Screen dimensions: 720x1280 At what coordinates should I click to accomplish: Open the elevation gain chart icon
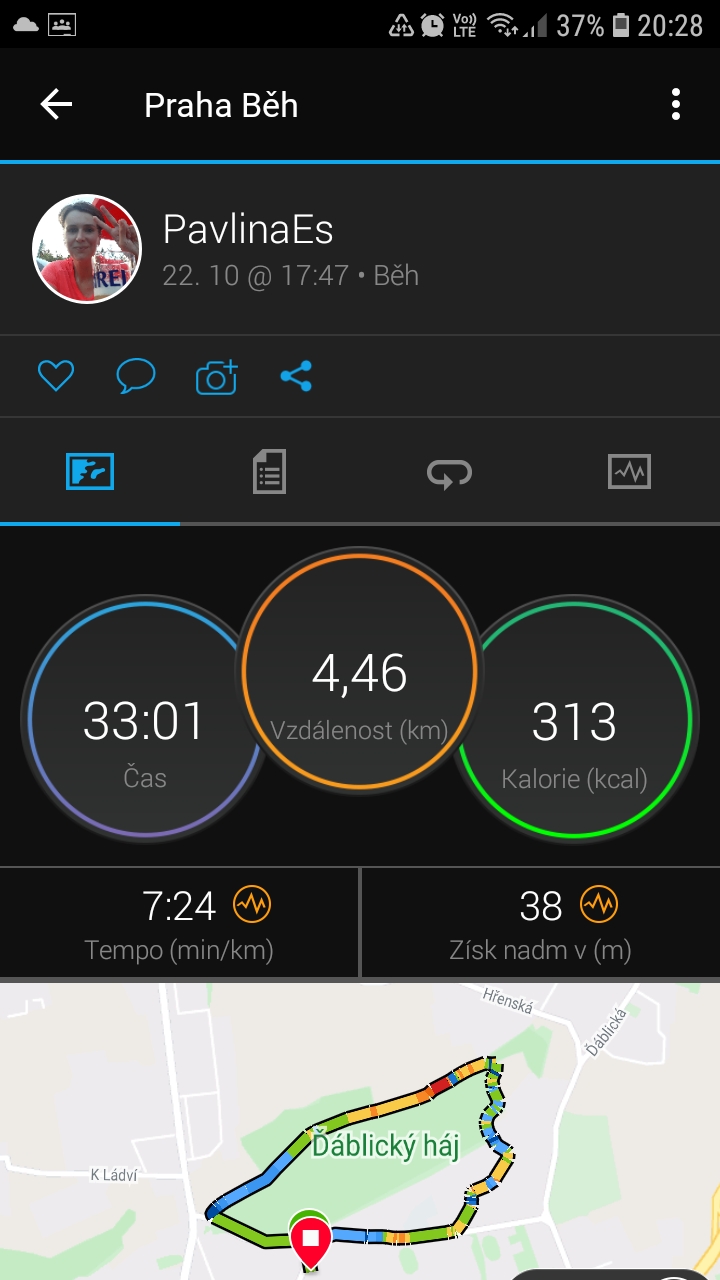(599, 905)
